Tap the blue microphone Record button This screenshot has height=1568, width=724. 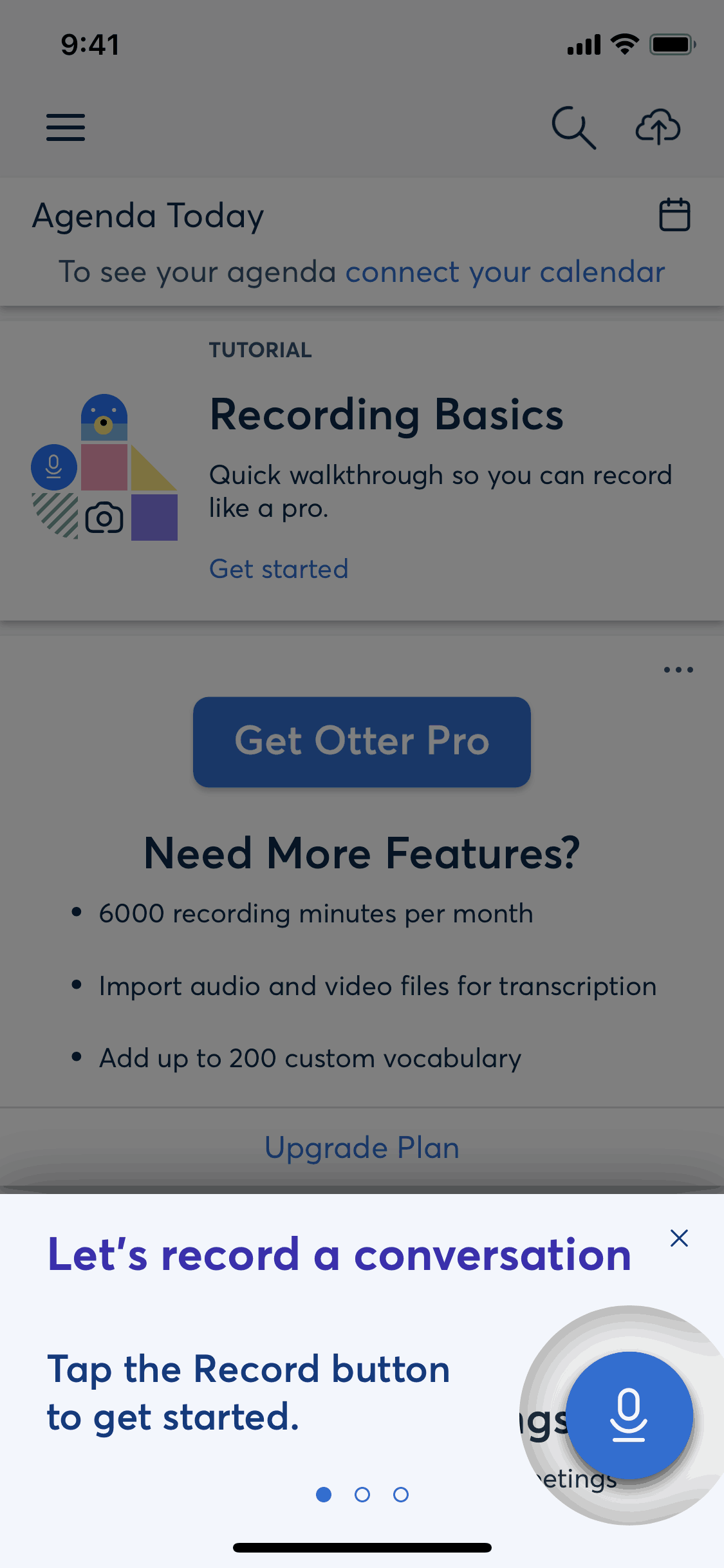pyautogui.click(x=629, y=1415)
